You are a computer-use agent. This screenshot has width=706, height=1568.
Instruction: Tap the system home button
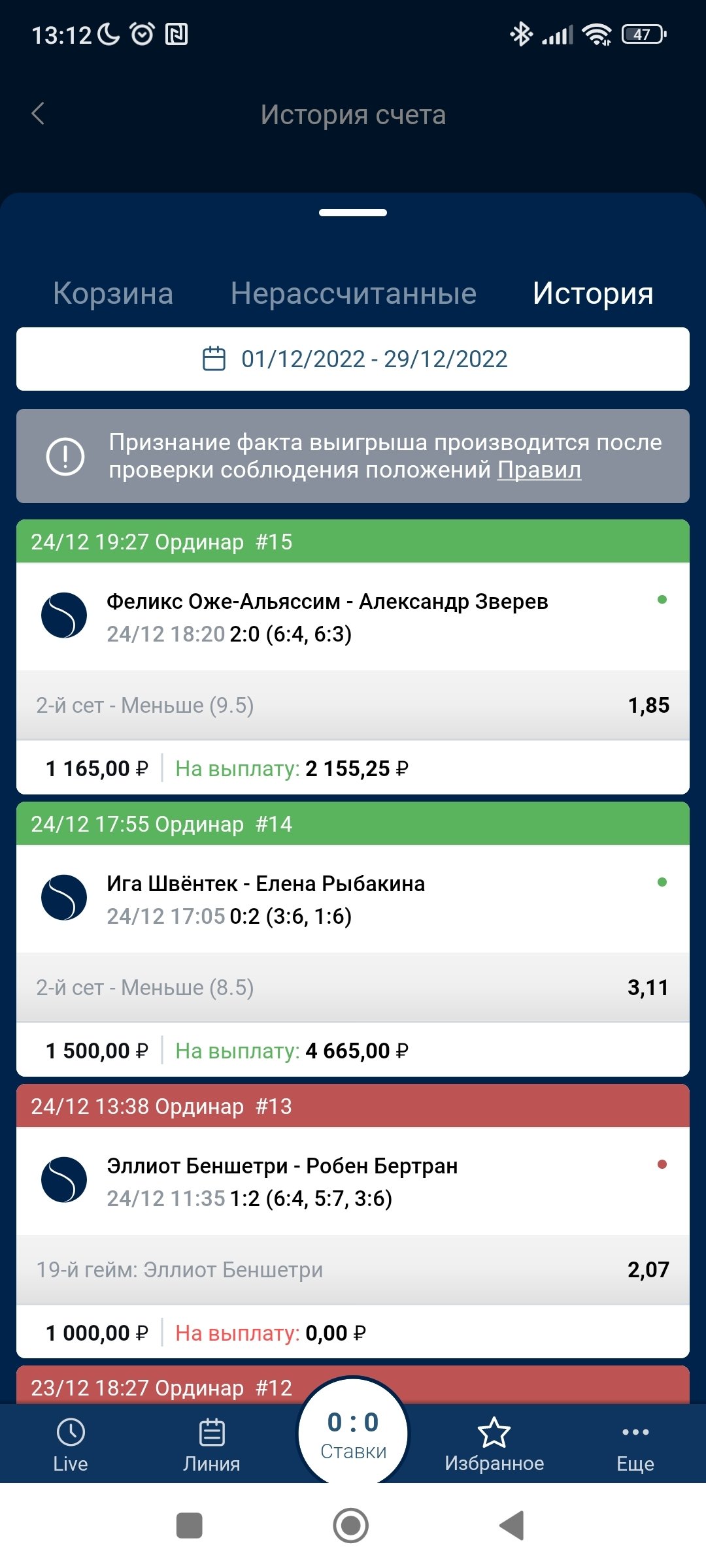351,1526
